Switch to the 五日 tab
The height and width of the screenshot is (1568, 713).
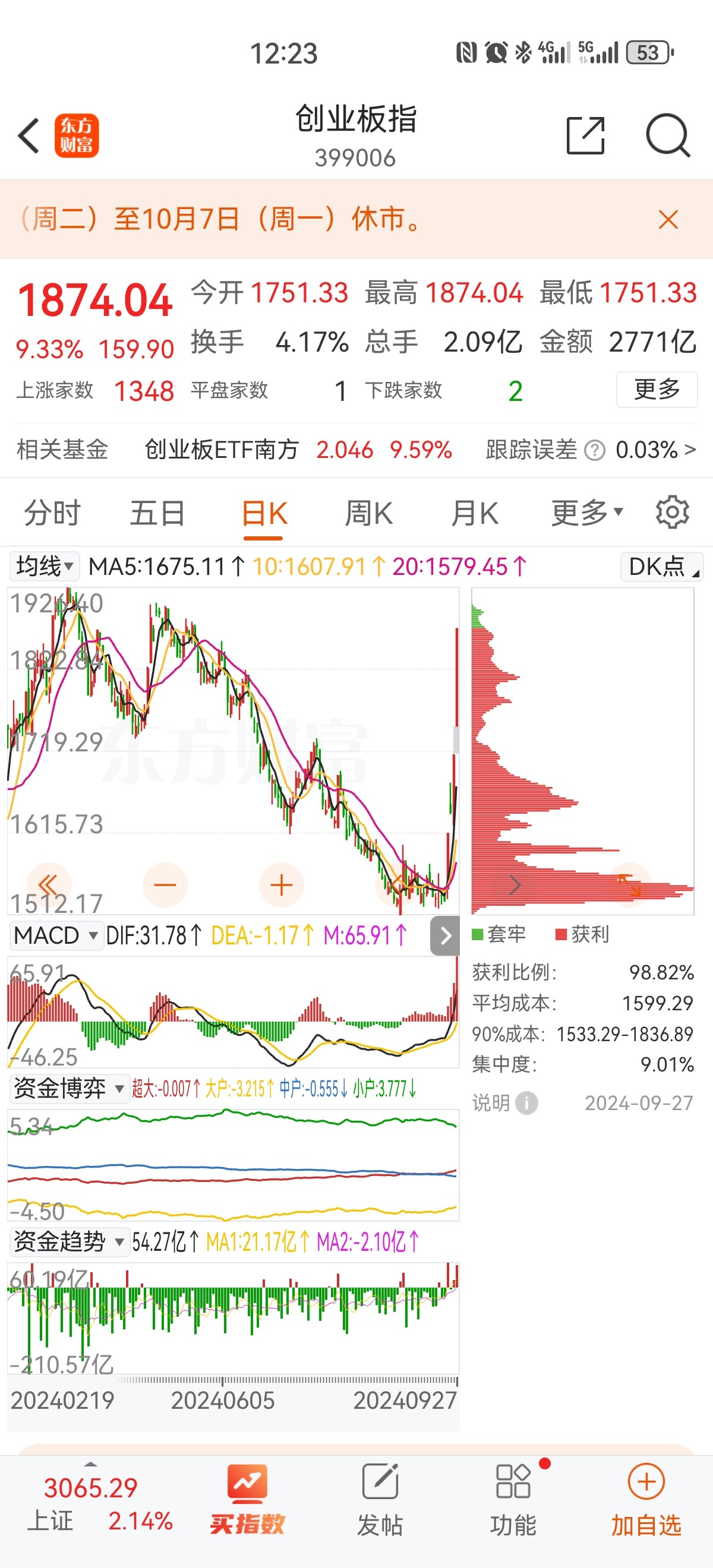(157, 513)
